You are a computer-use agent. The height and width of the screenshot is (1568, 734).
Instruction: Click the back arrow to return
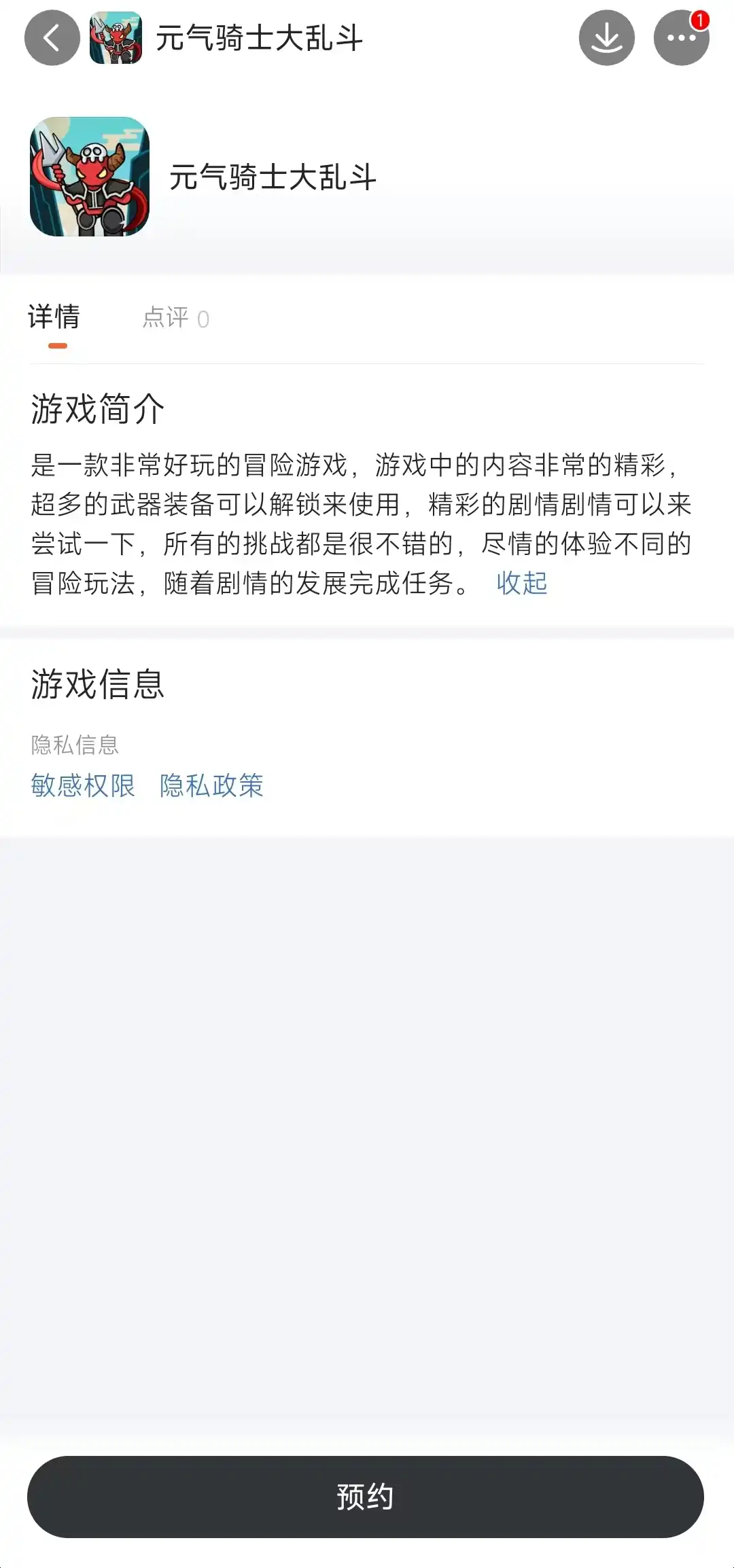tap(51, 37)
